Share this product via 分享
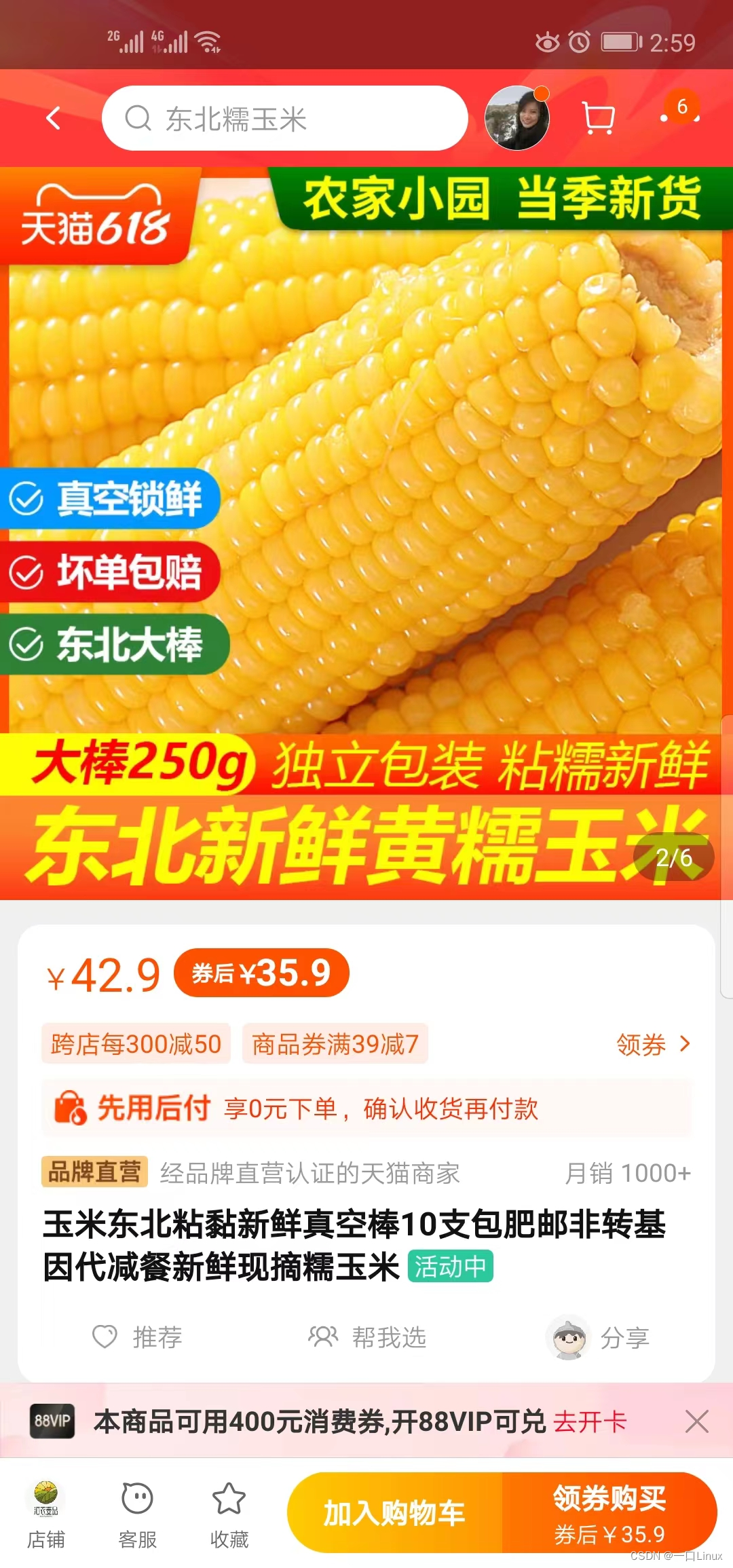Viewport: 733px width, 1568px height. click(599, 1338)
